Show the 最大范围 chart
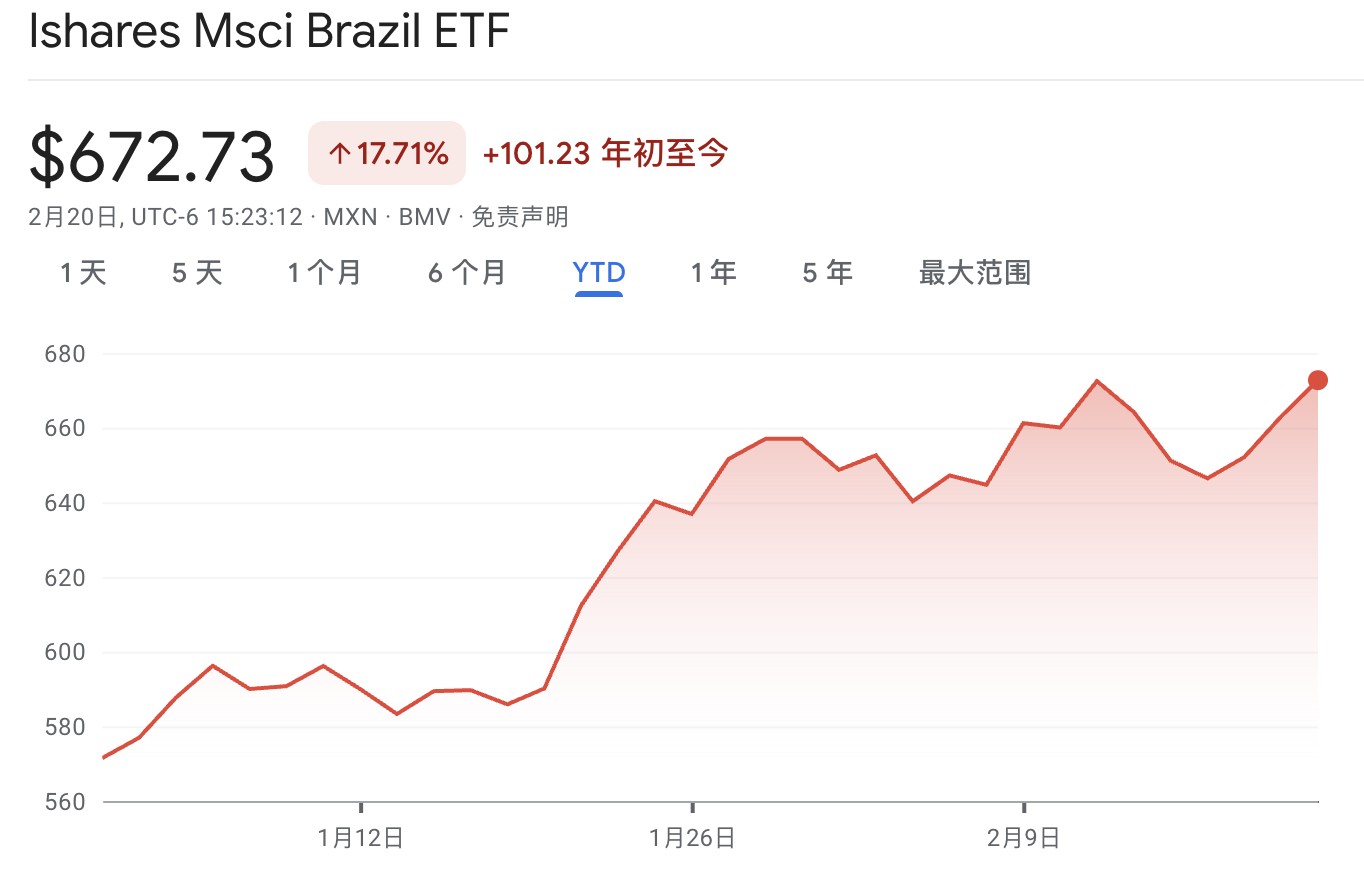This screenshot has width=1364, height=874. [974, 272]
